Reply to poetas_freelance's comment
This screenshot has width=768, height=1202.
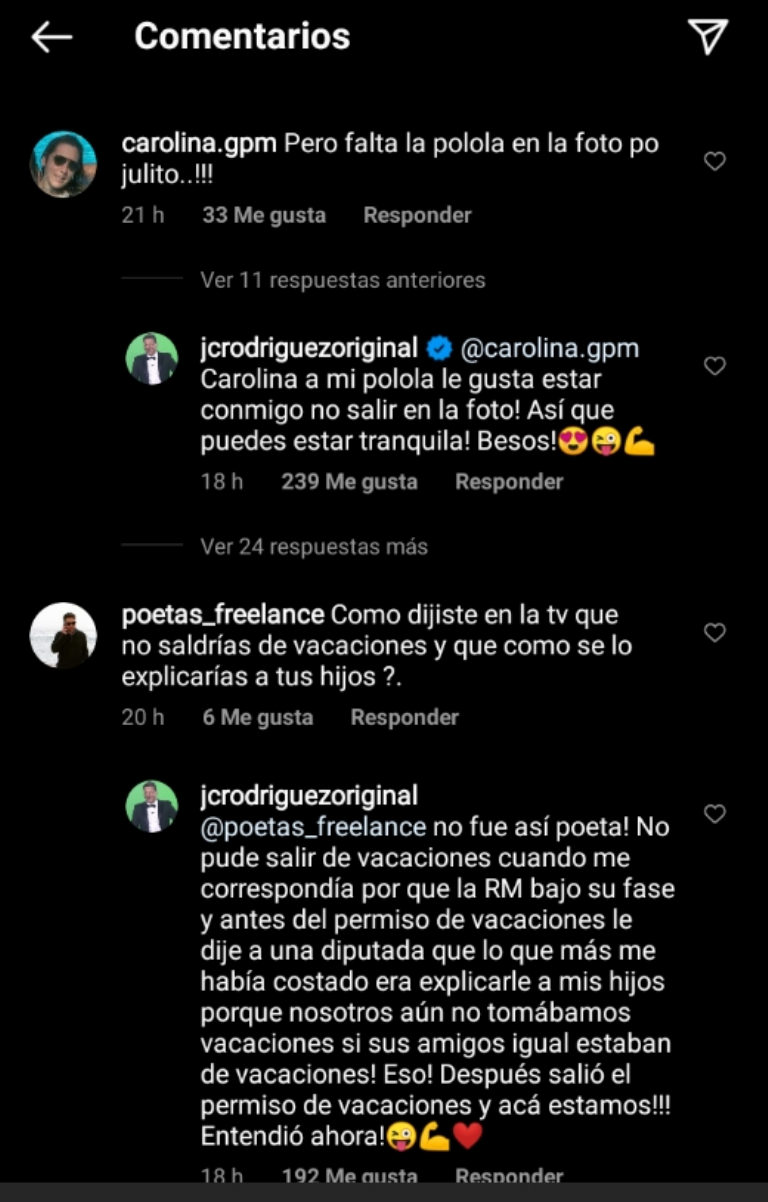click(x=404, y=717)
